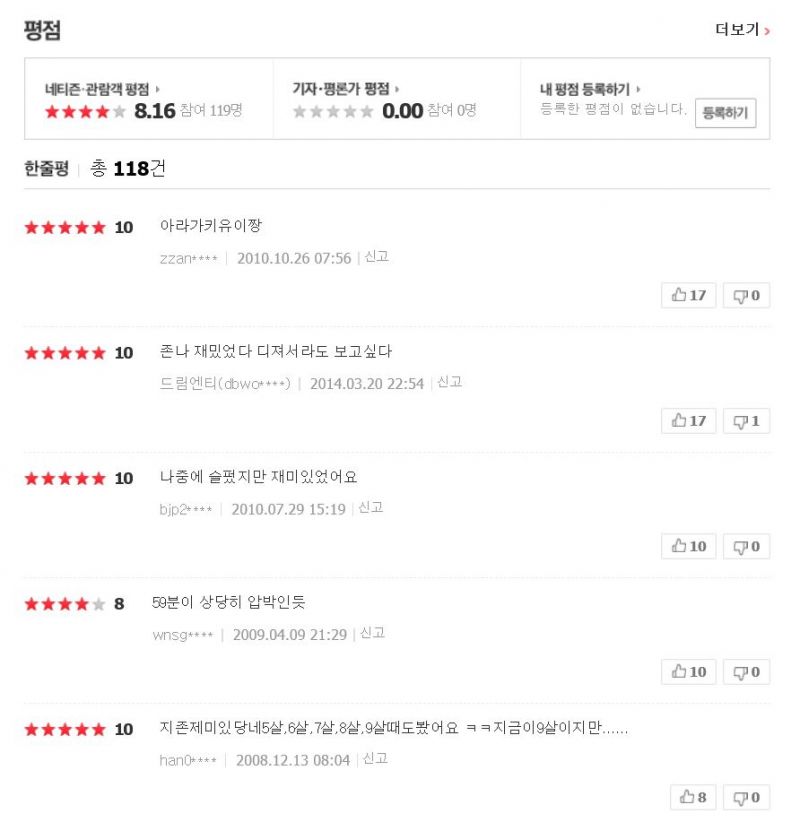Report the review by wnsg****
Screen dimensions: 800x822
[x=373, y=633]
